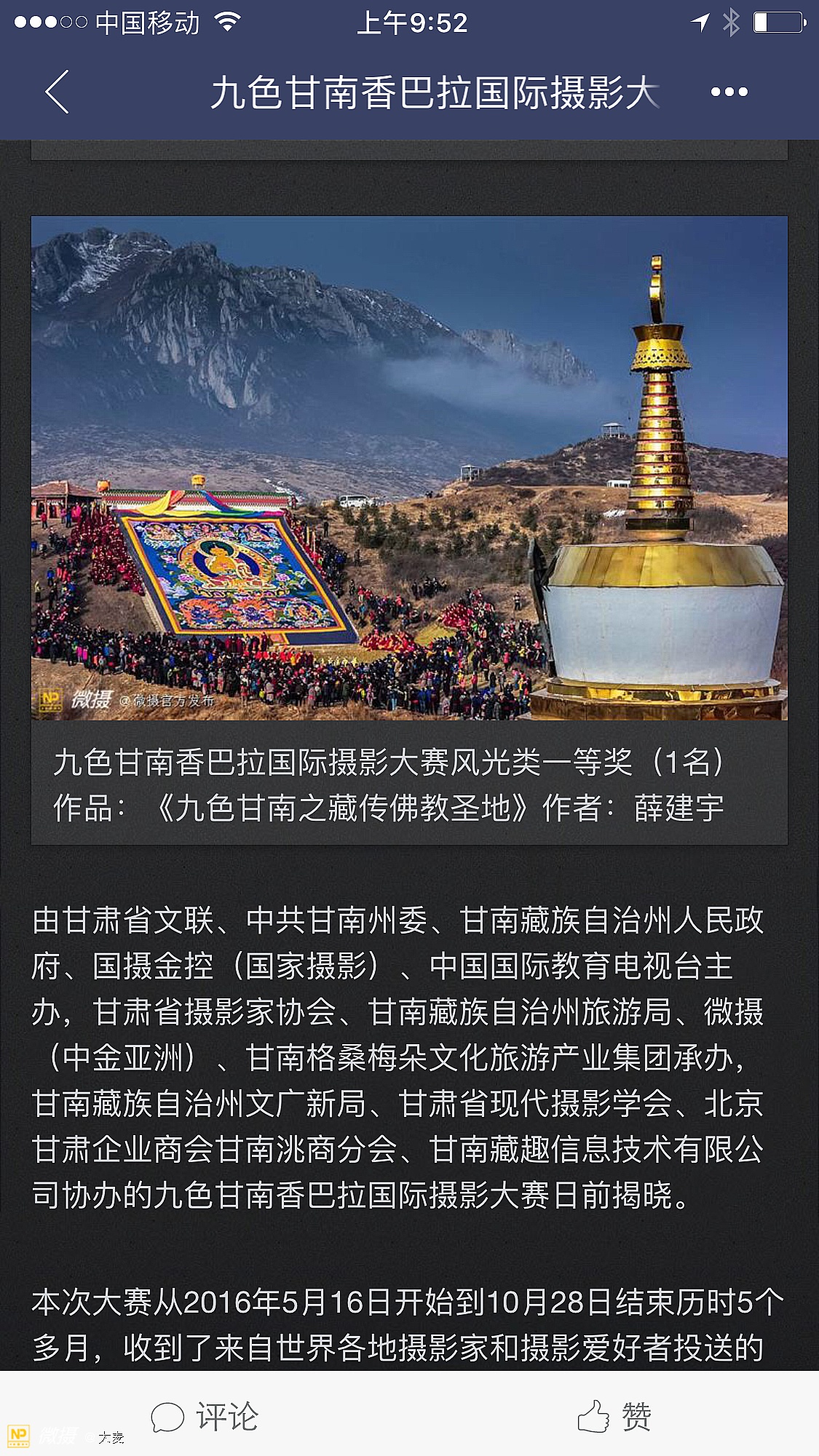This screenshot has width=819, height=1456.
Task: Like this article with 赞
Action: tap(614, 1417)
